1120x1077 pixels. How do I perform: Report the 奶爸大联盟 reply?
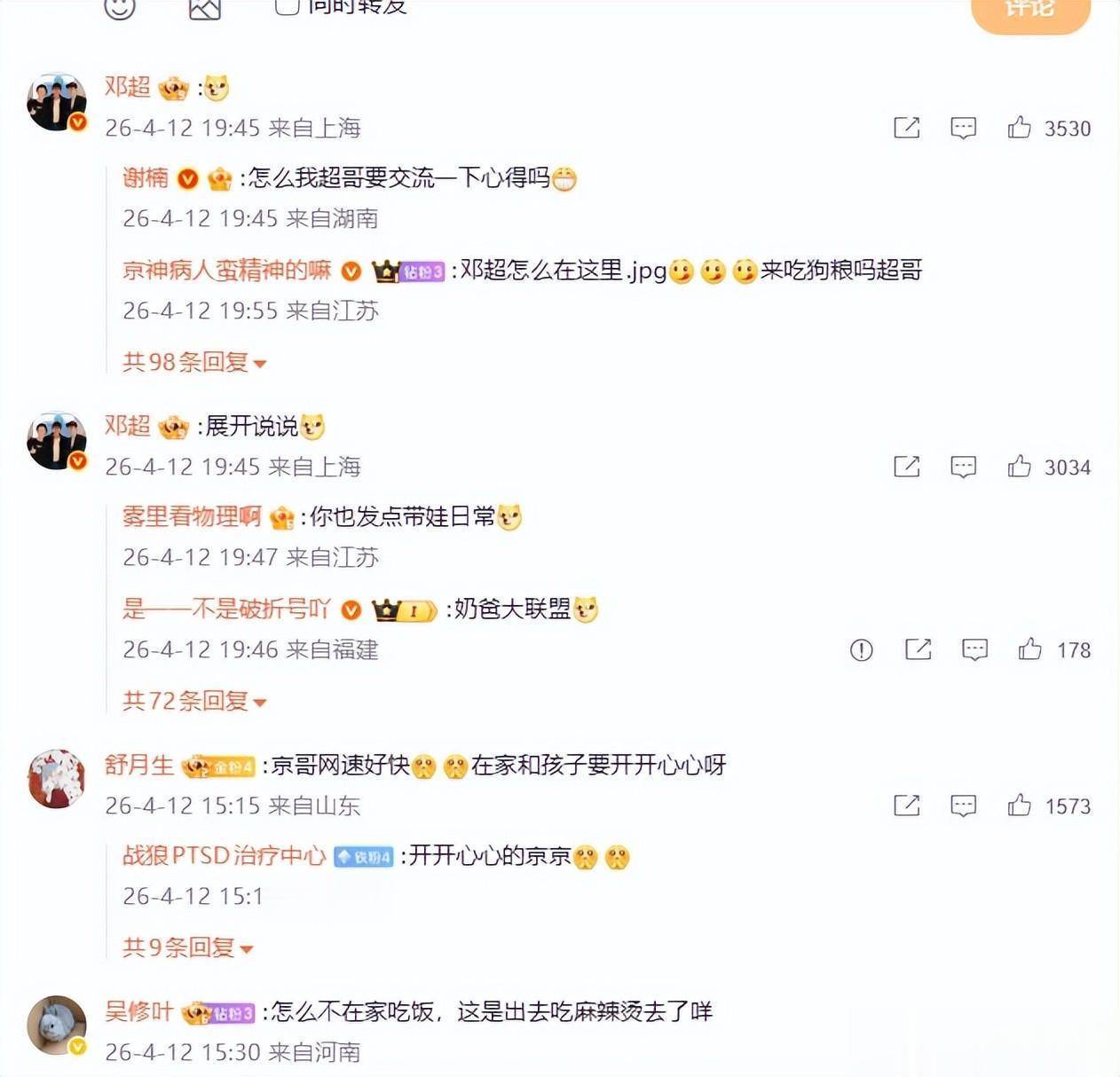pos(861,650)
